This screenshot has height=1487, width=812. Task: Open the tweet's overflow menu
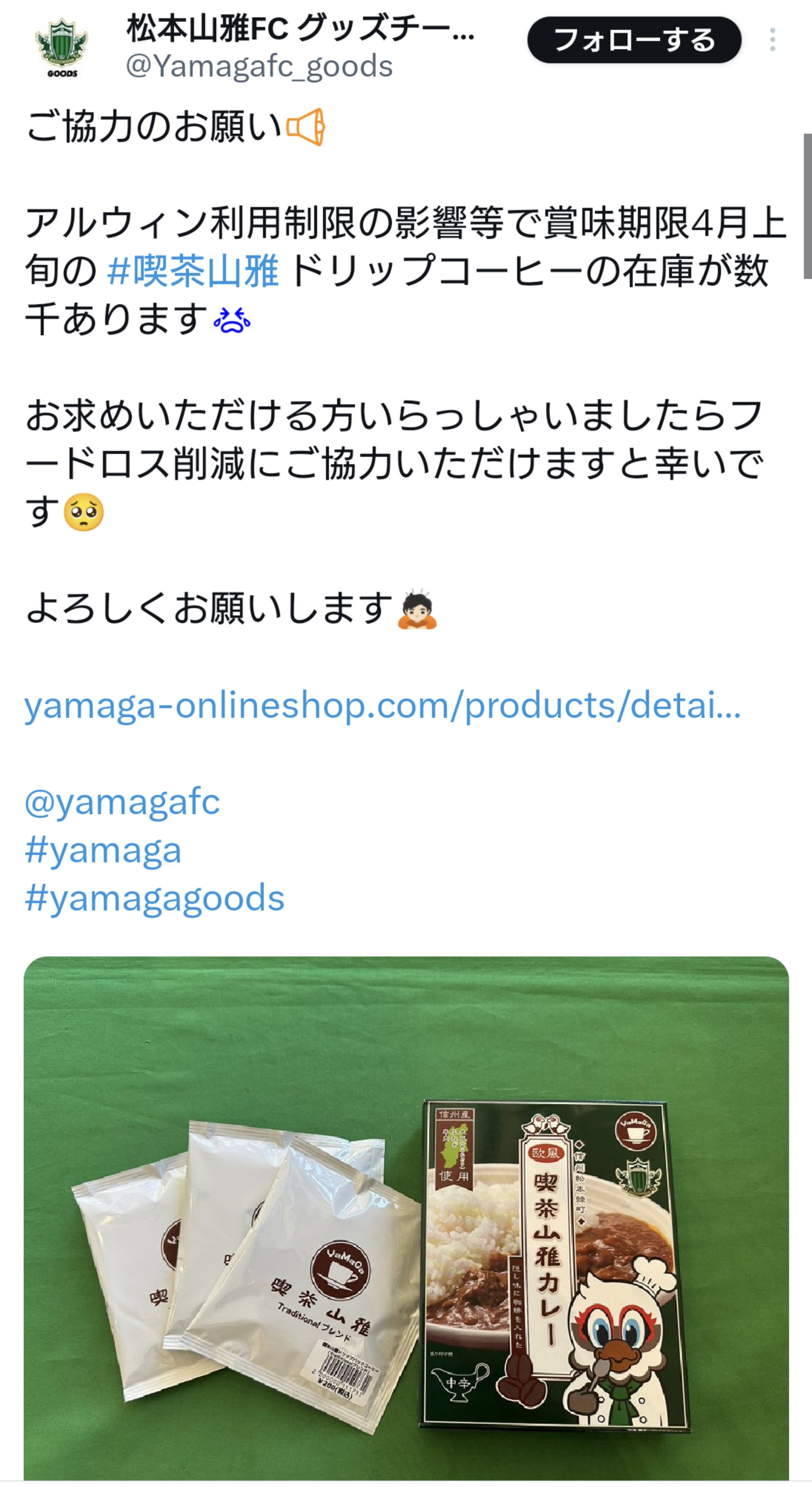coord(772,40)
